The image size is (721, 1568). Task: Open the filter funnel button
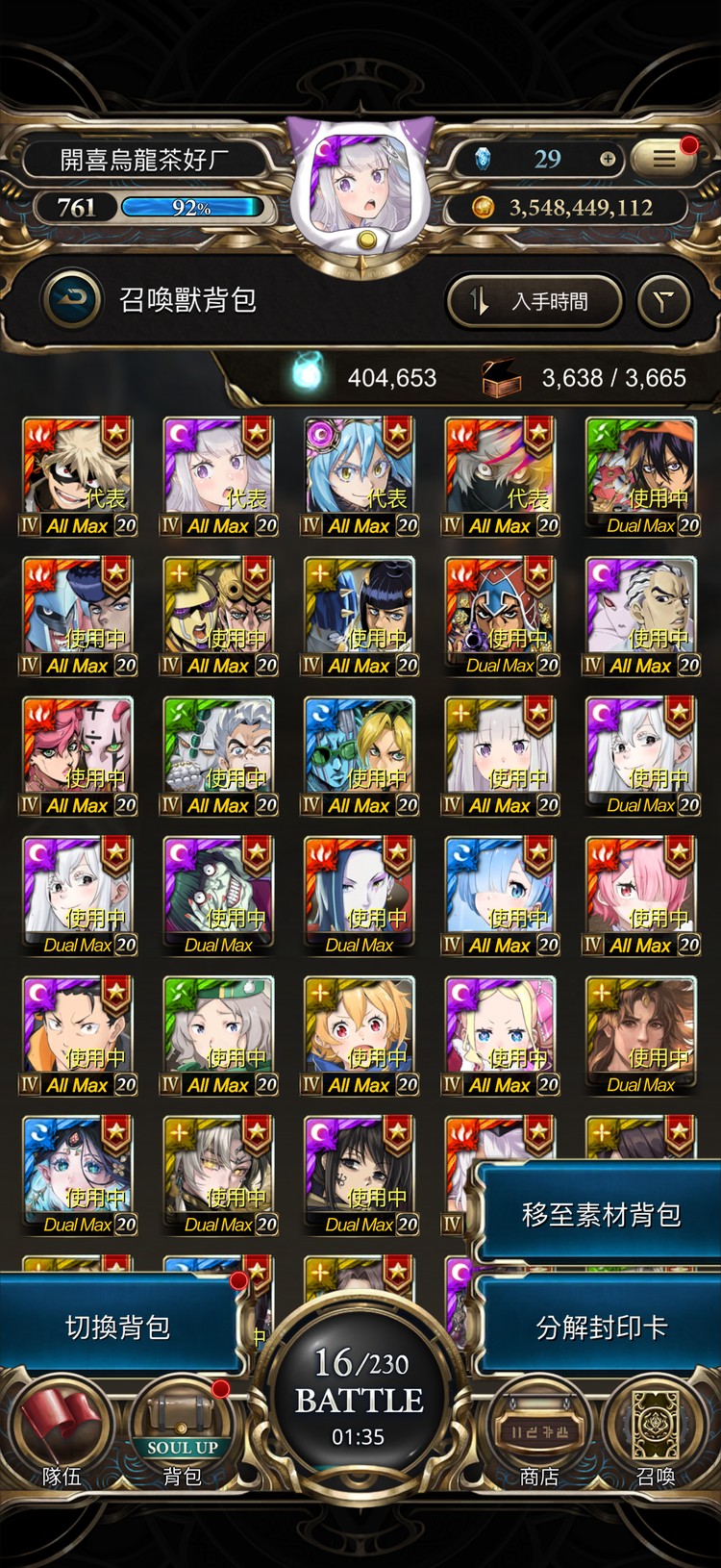point(664,302)
